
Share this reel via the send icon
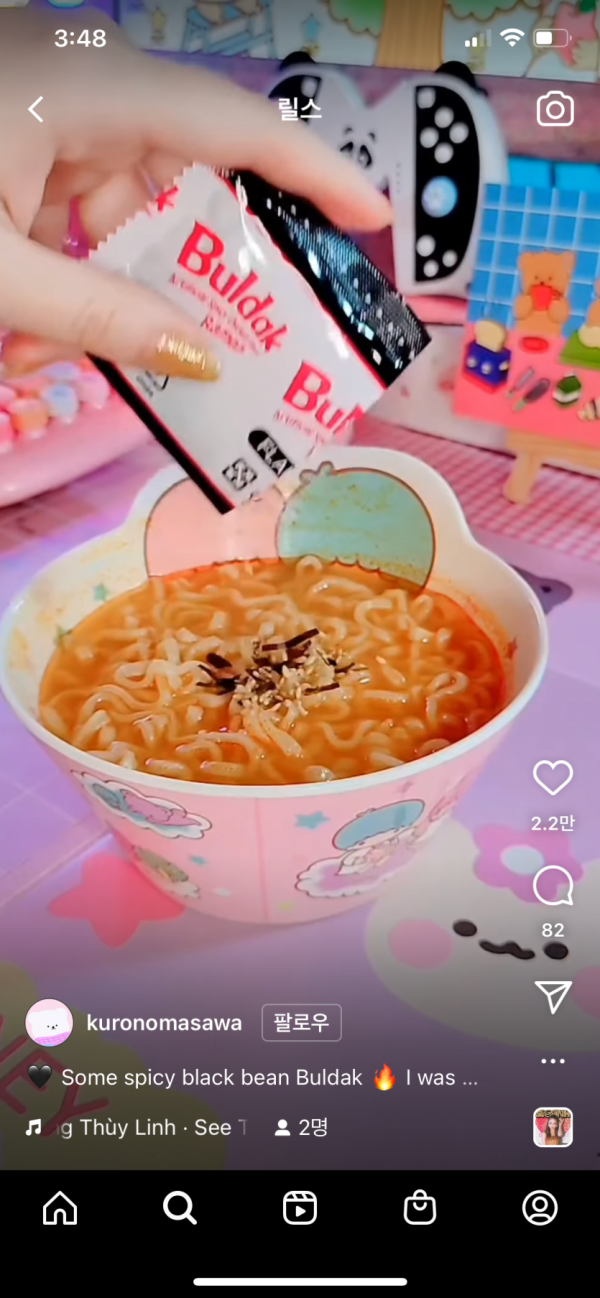(552, 995)
